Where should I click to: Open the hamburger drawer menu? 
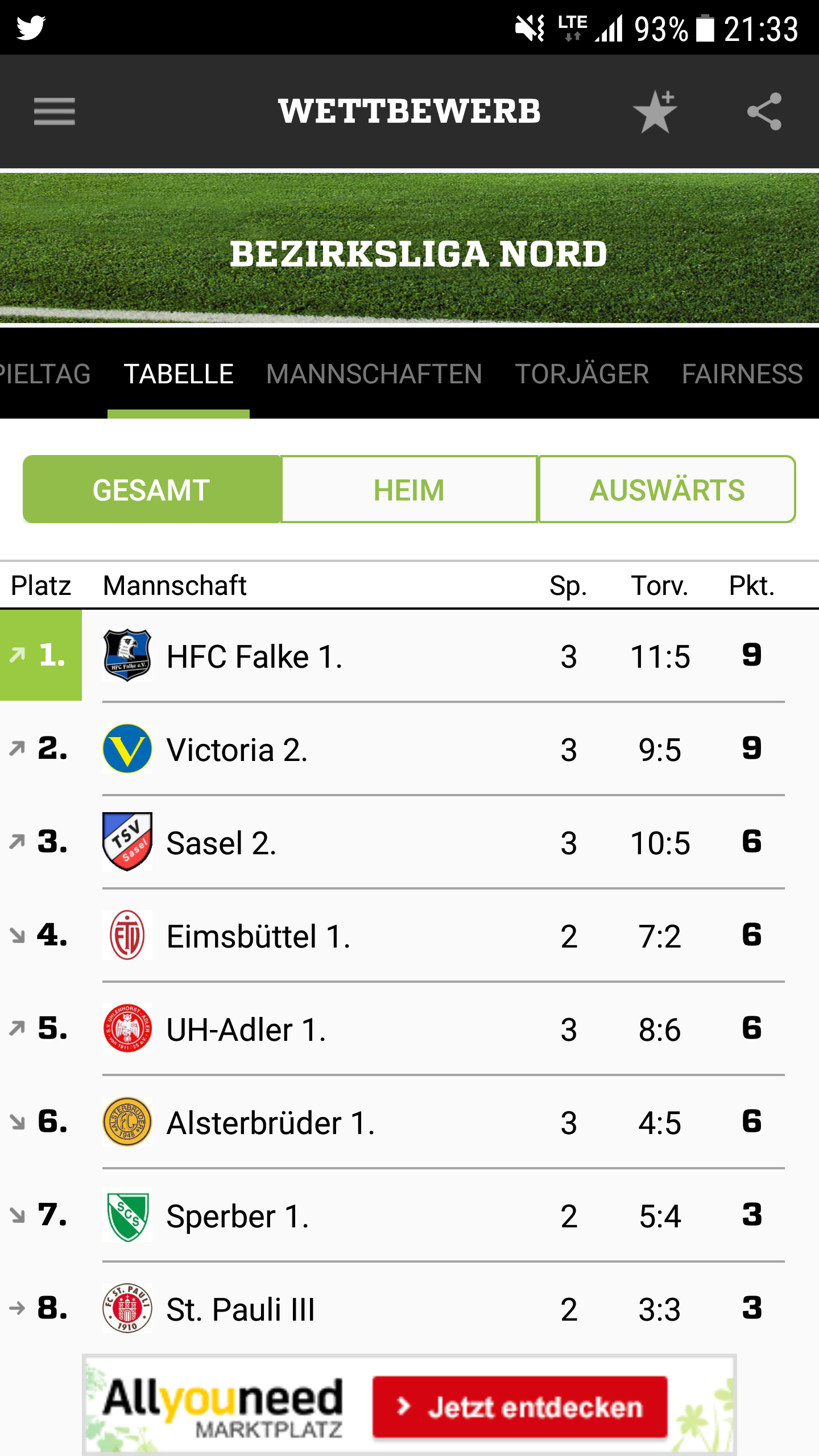pyautogui.click(x=54, y=111)
